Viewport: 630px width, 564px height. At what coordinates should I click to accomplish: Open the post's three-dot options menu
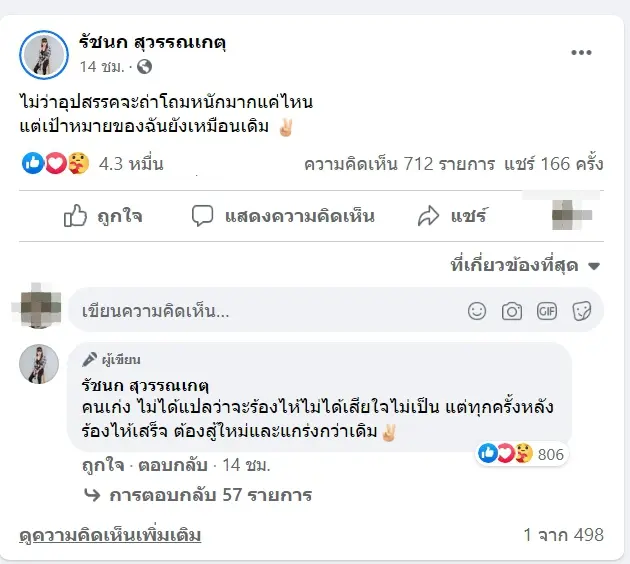coord(581,52)
